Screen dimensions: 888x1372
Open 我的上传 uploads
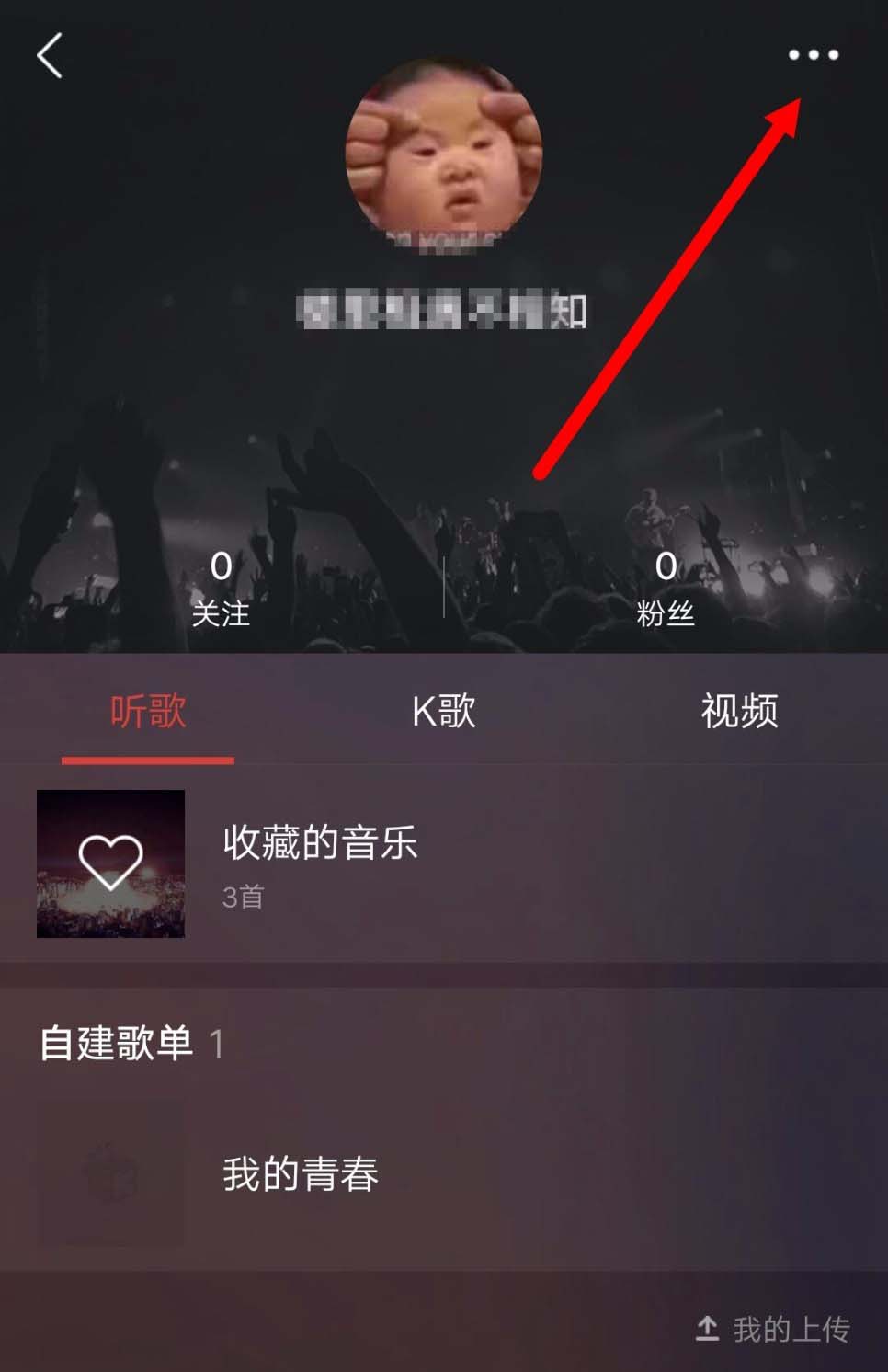pyautogui.click(x=774, y=1329)
